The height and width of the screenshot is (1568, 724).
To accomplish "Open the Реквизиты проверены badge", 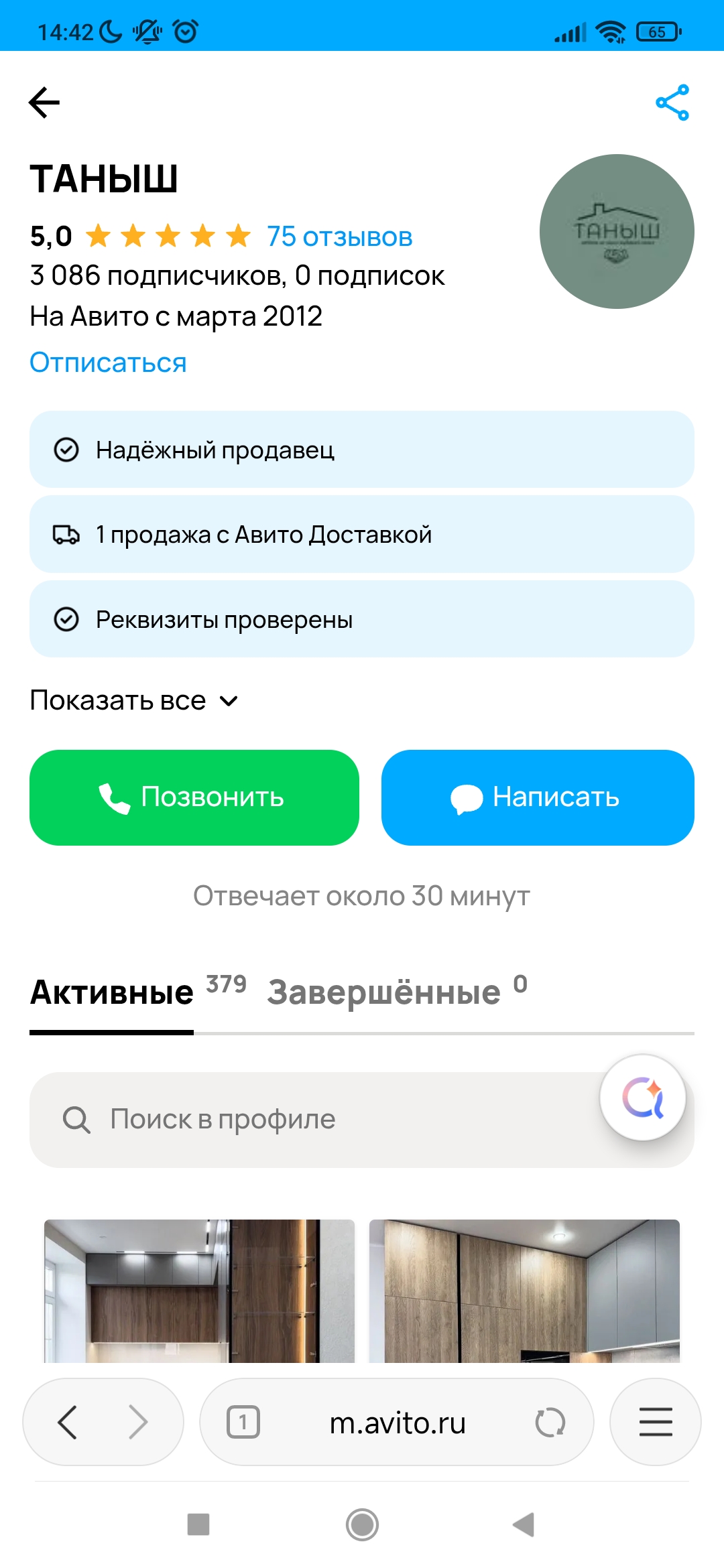I will 361,619.
